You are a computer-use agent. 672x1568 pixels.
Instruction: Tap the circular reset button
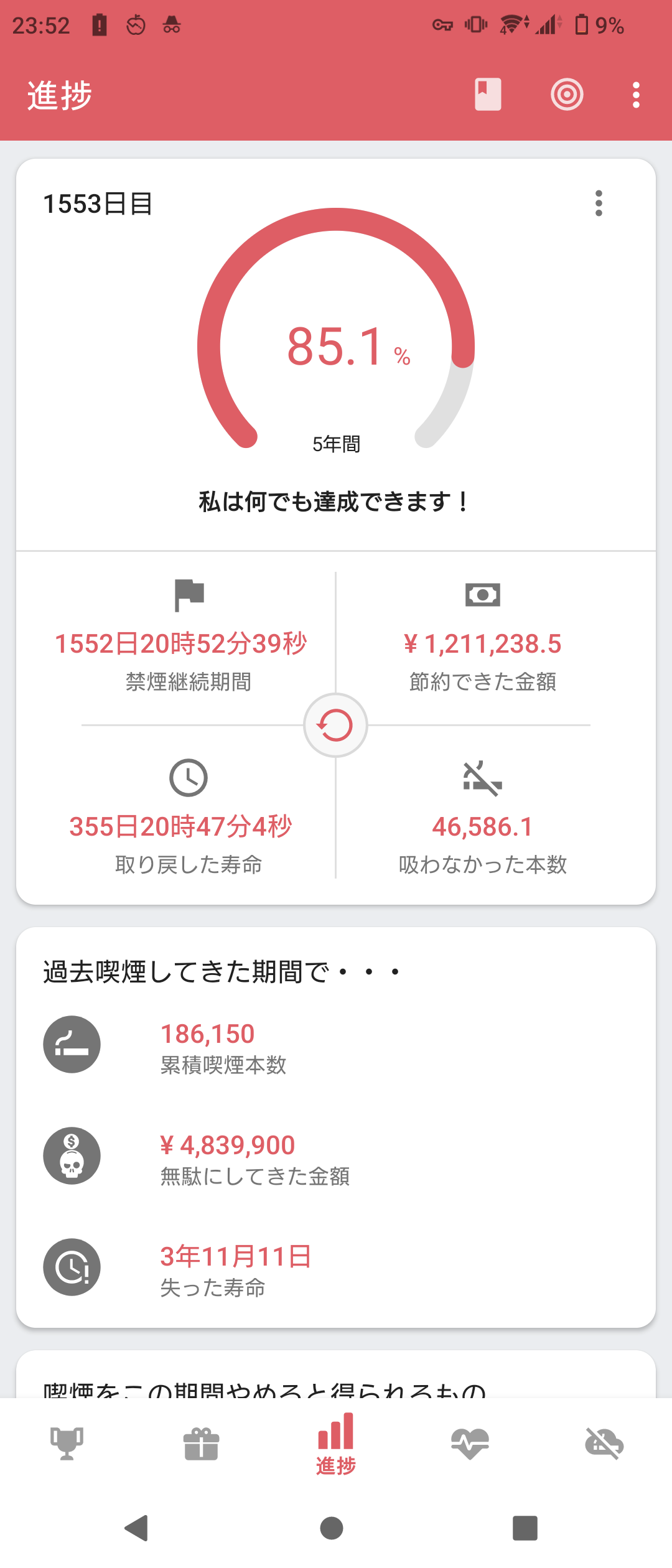(335, 726)
